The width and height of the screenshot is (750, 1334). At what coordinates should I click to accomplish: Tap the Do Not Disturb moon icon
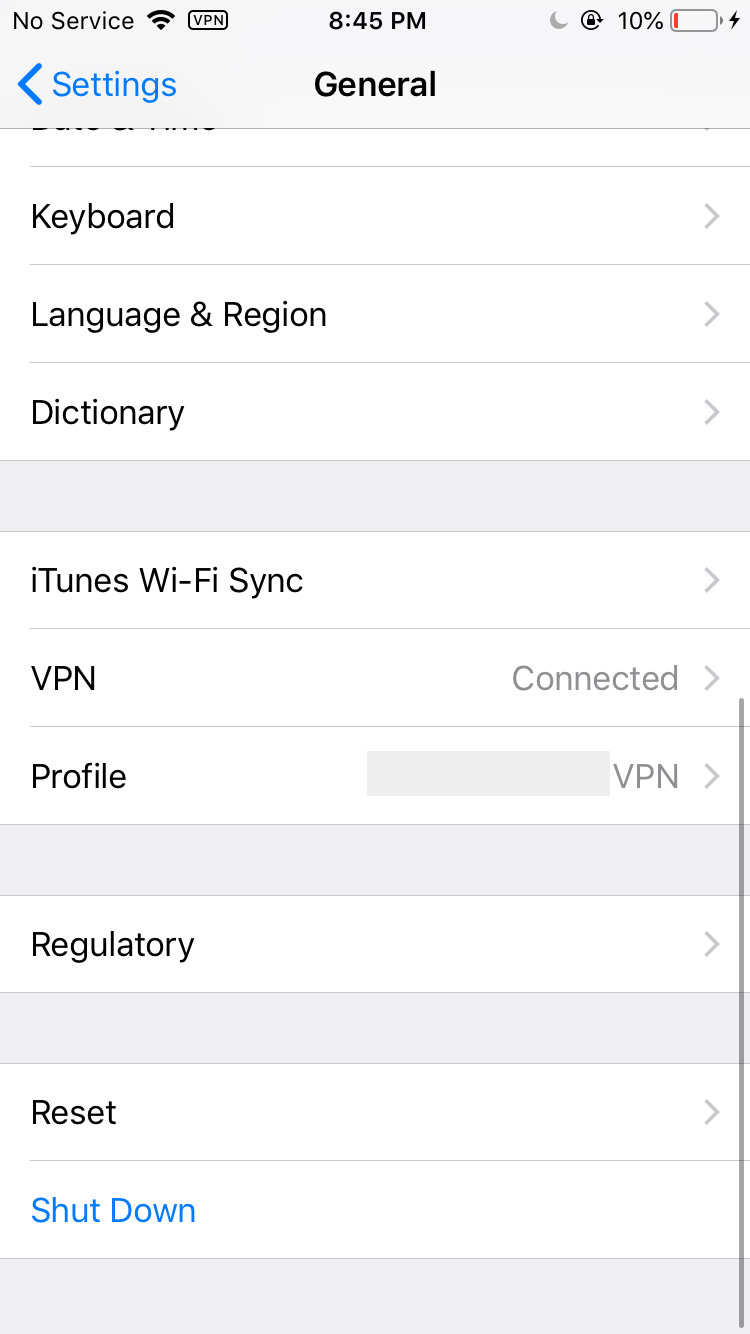556,20
